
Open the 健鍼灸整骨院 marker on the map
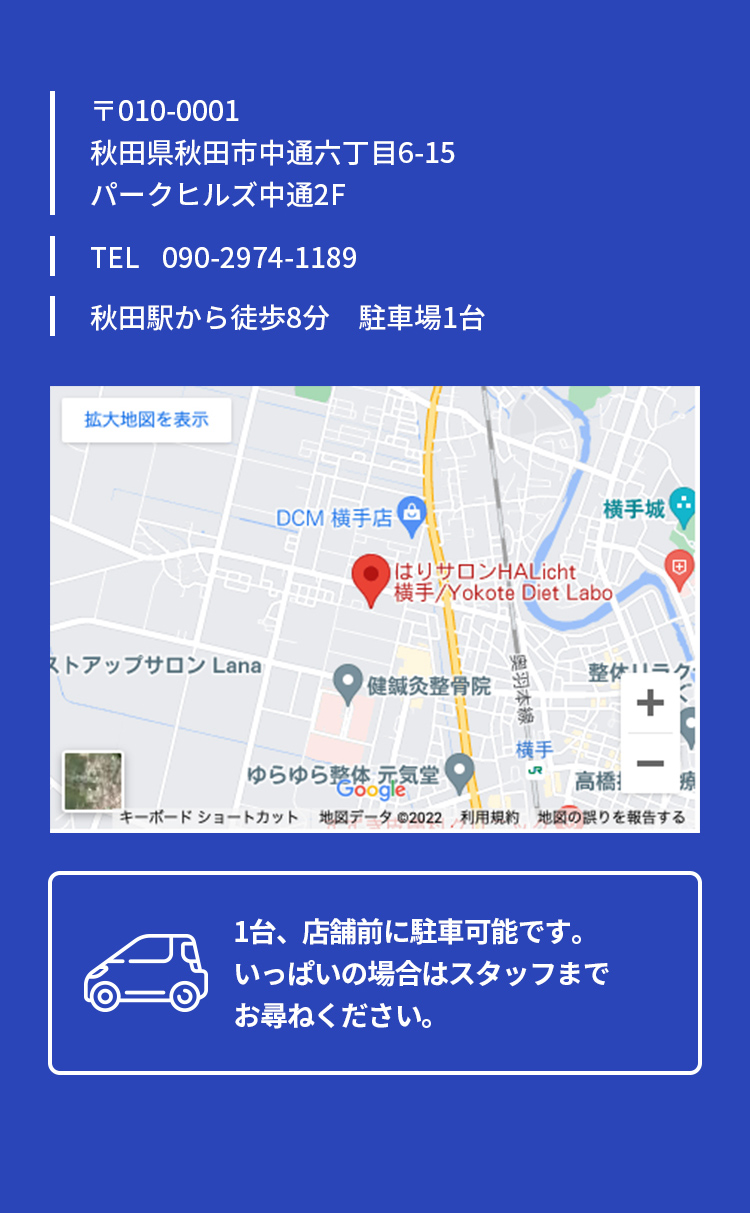(x=347, y=684)
